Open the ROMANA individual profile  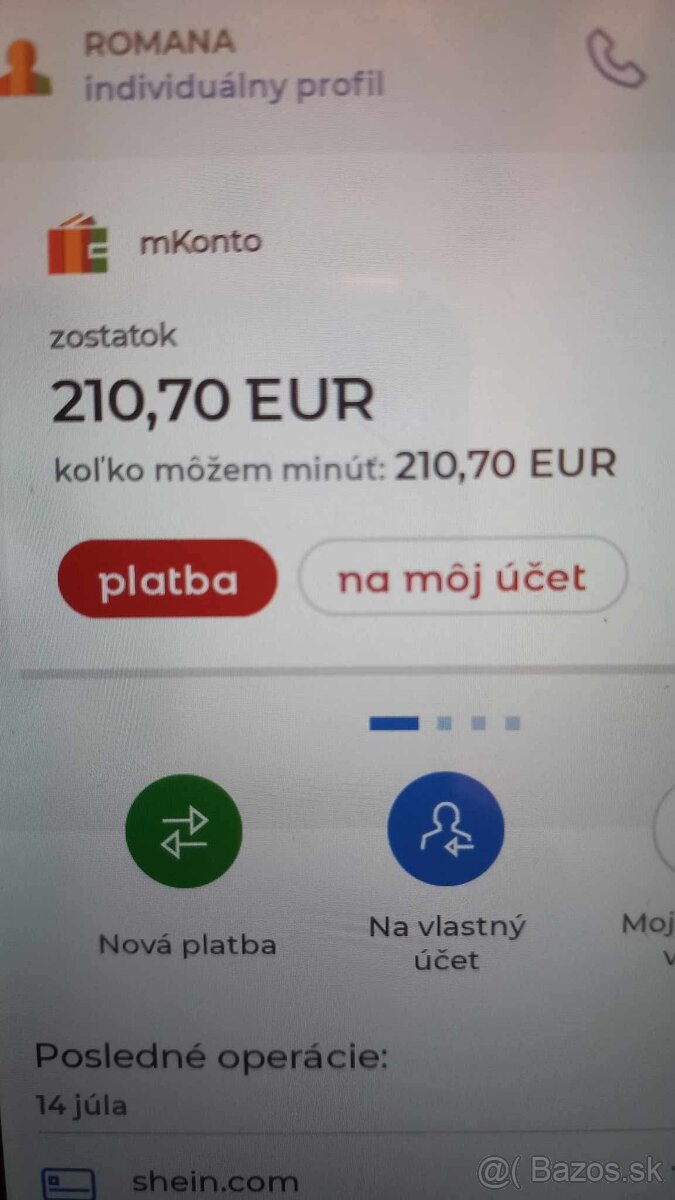click(200, 65)
